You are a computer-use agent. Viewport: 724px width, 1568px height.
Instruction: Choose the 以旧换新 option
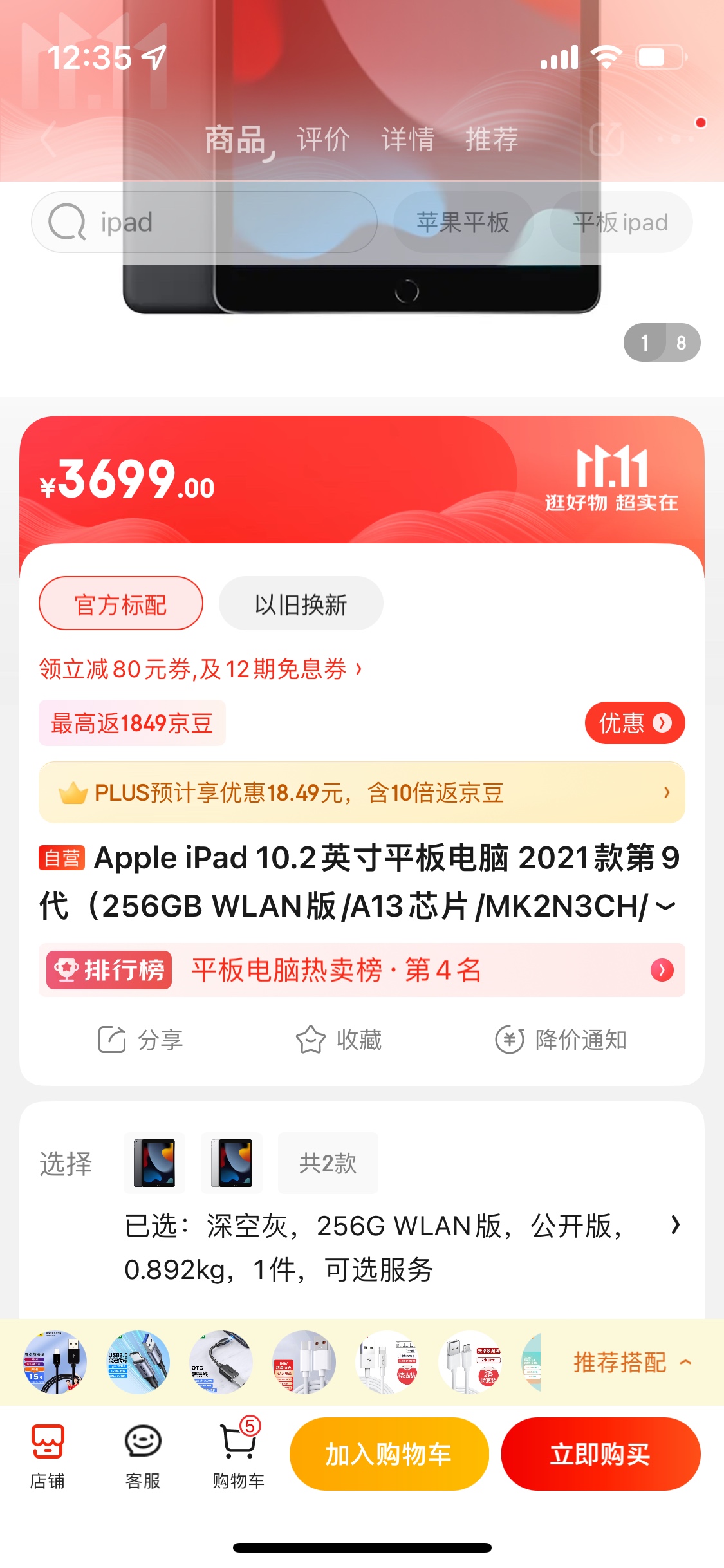pos(301,604)
